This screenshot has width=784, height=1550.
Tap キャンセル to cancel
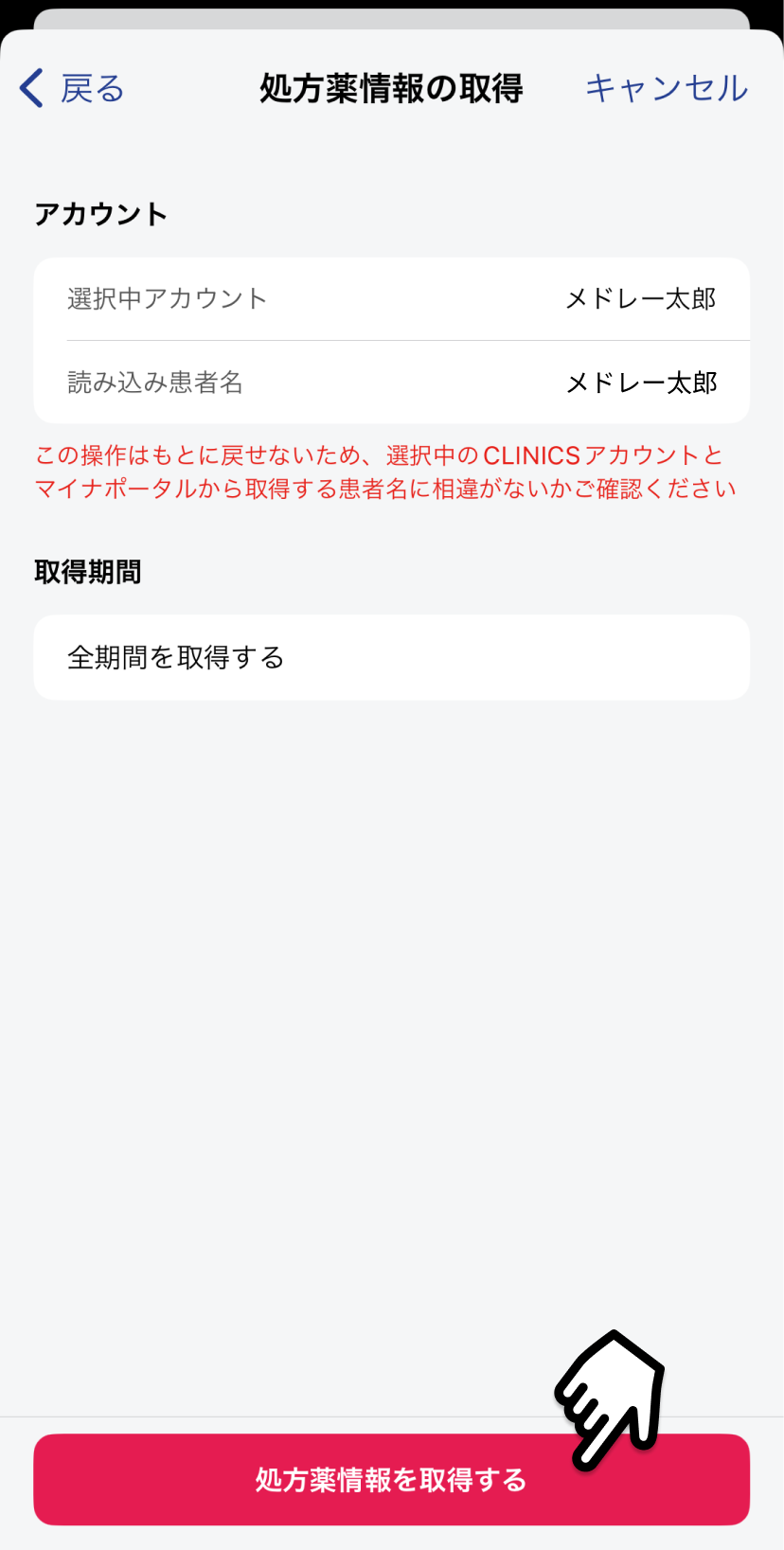click(666, 88)
